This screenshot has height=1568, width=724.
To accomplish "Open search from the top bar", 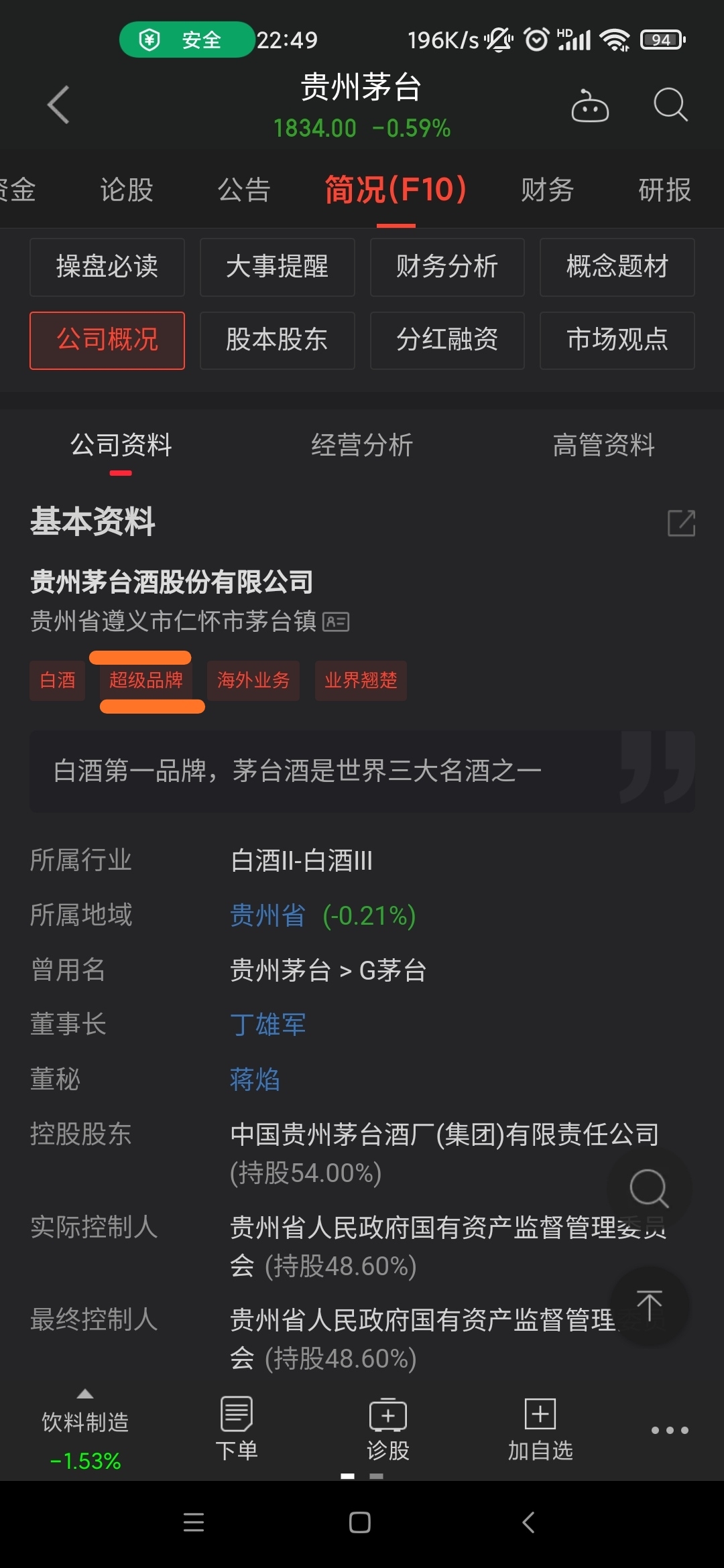I will pos(670,105).
